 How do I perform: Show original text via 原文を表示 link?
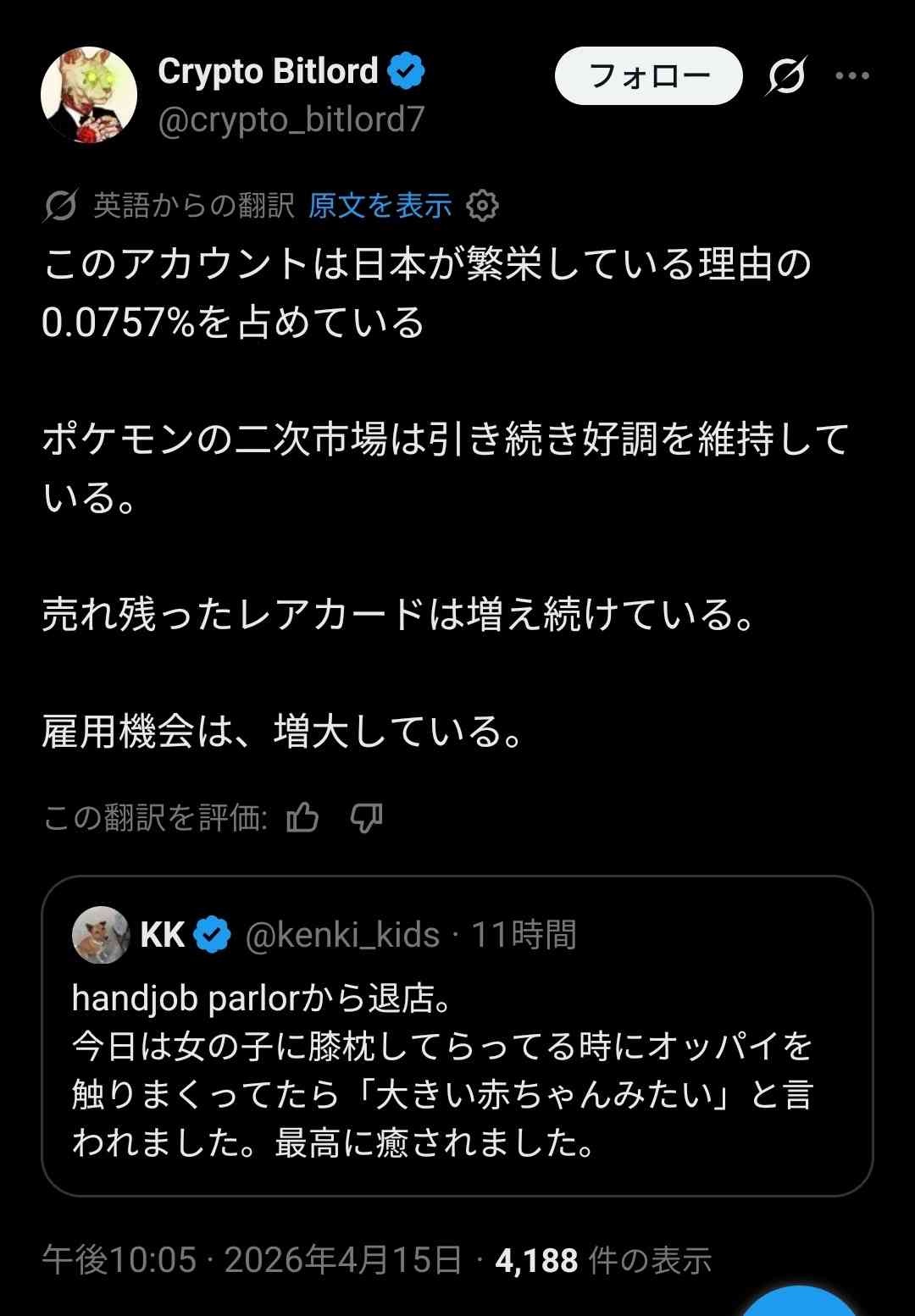coord(379,206)
